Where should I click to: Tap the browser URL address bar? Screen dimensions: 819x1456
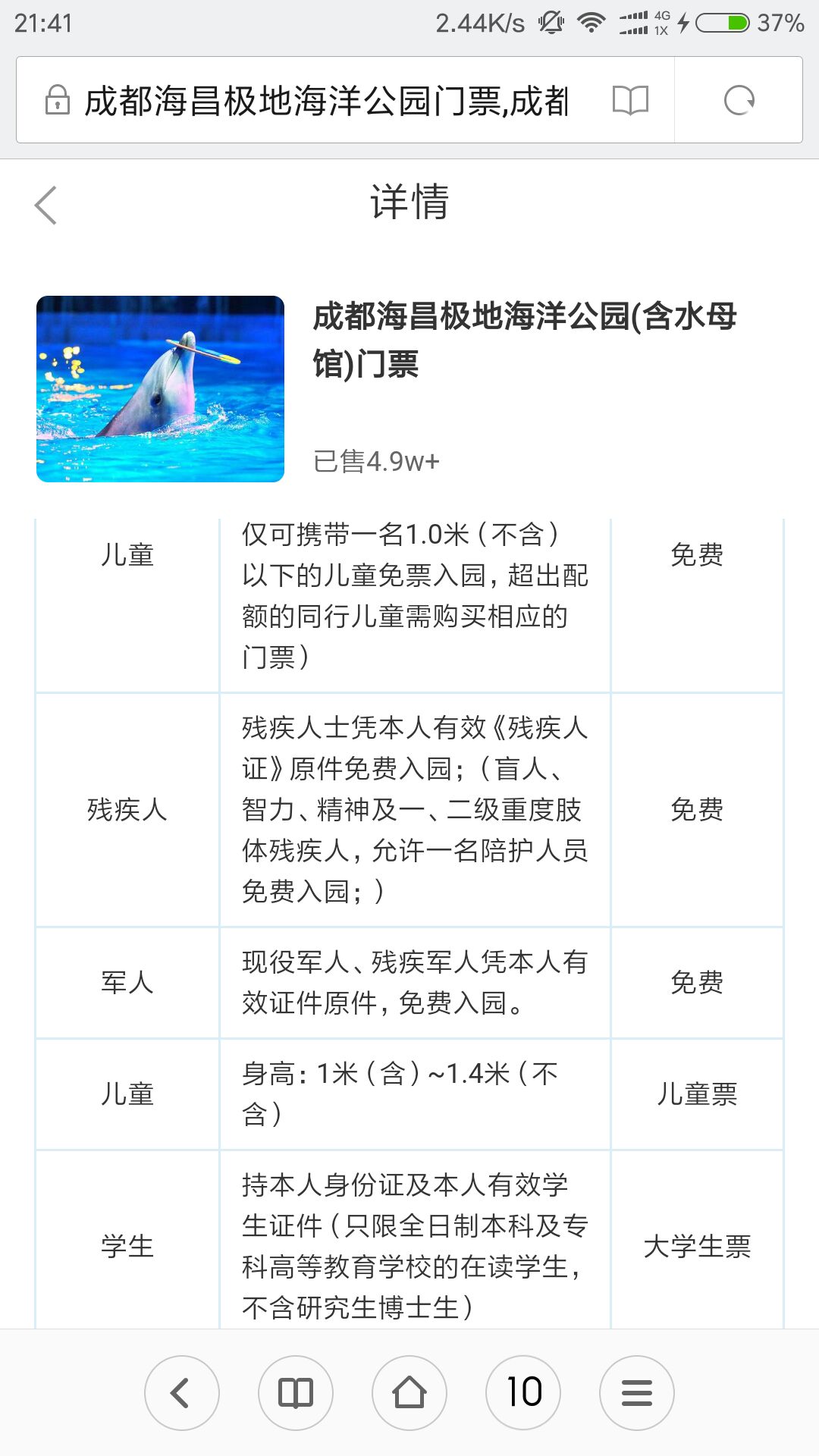pyautogui.click(x=326, y=100)
